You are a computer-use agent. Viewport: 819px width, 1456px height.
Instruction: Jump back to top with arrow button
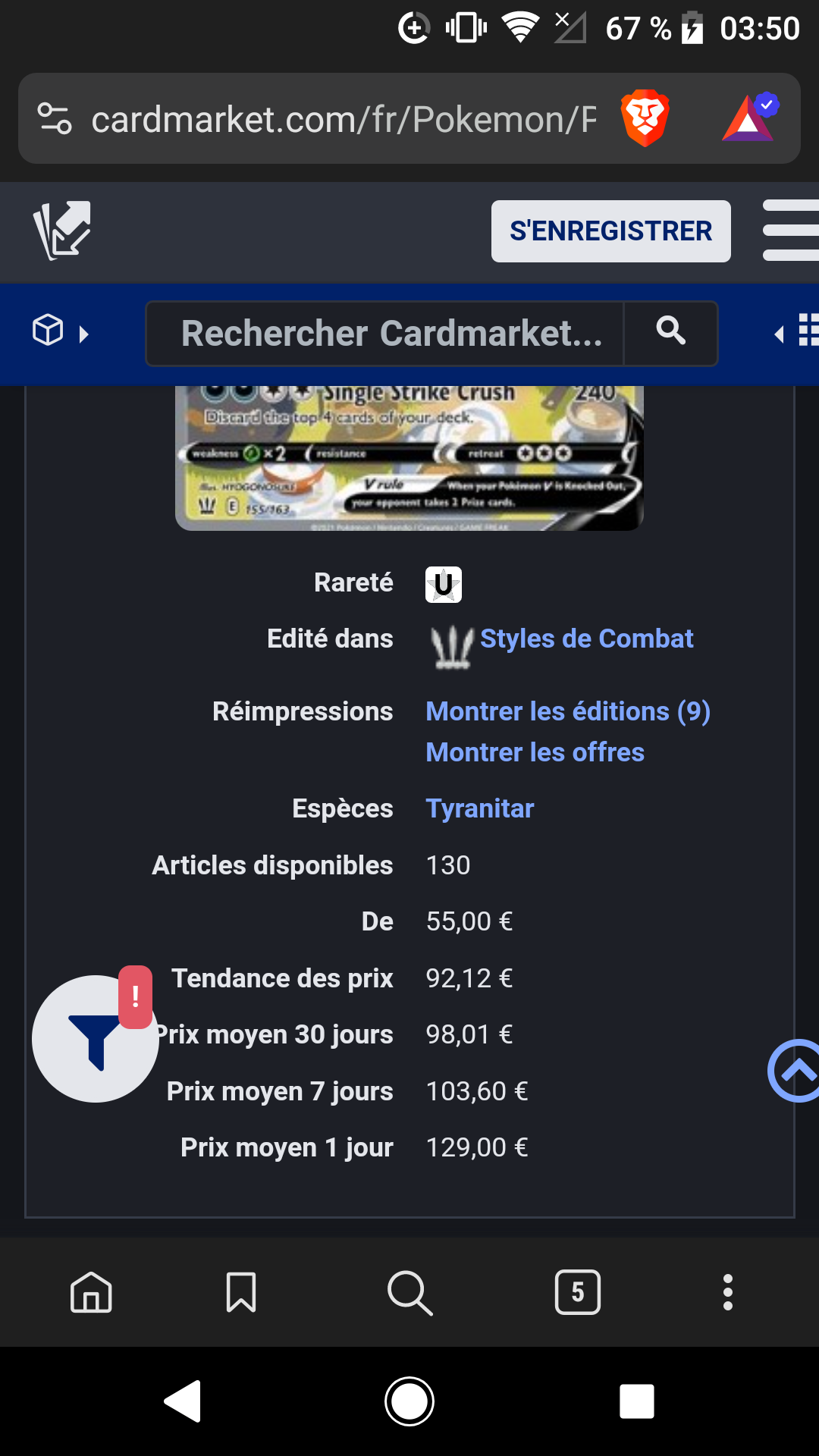pyautogui.click(x=794, y=1070)
